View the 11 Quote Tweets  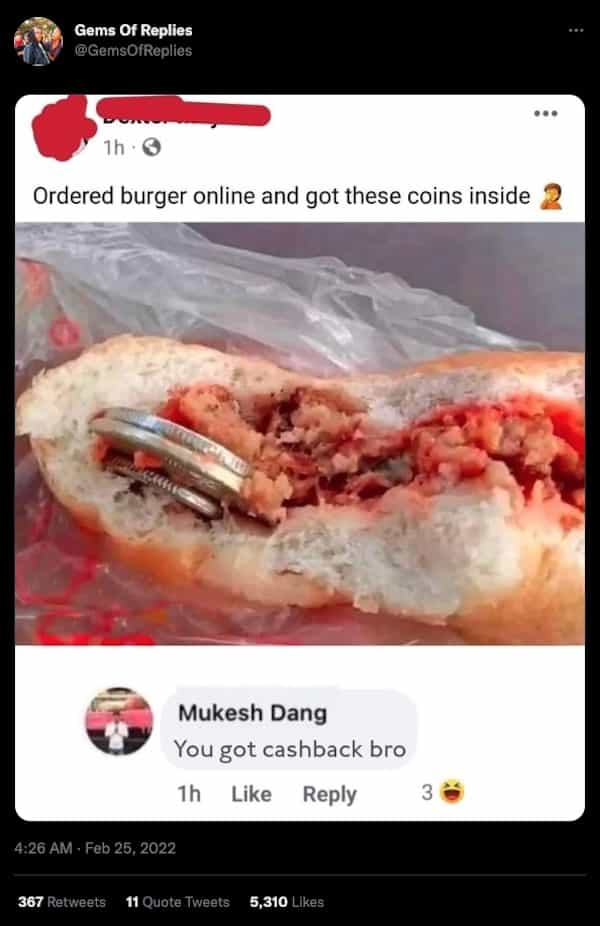[177, 902]
